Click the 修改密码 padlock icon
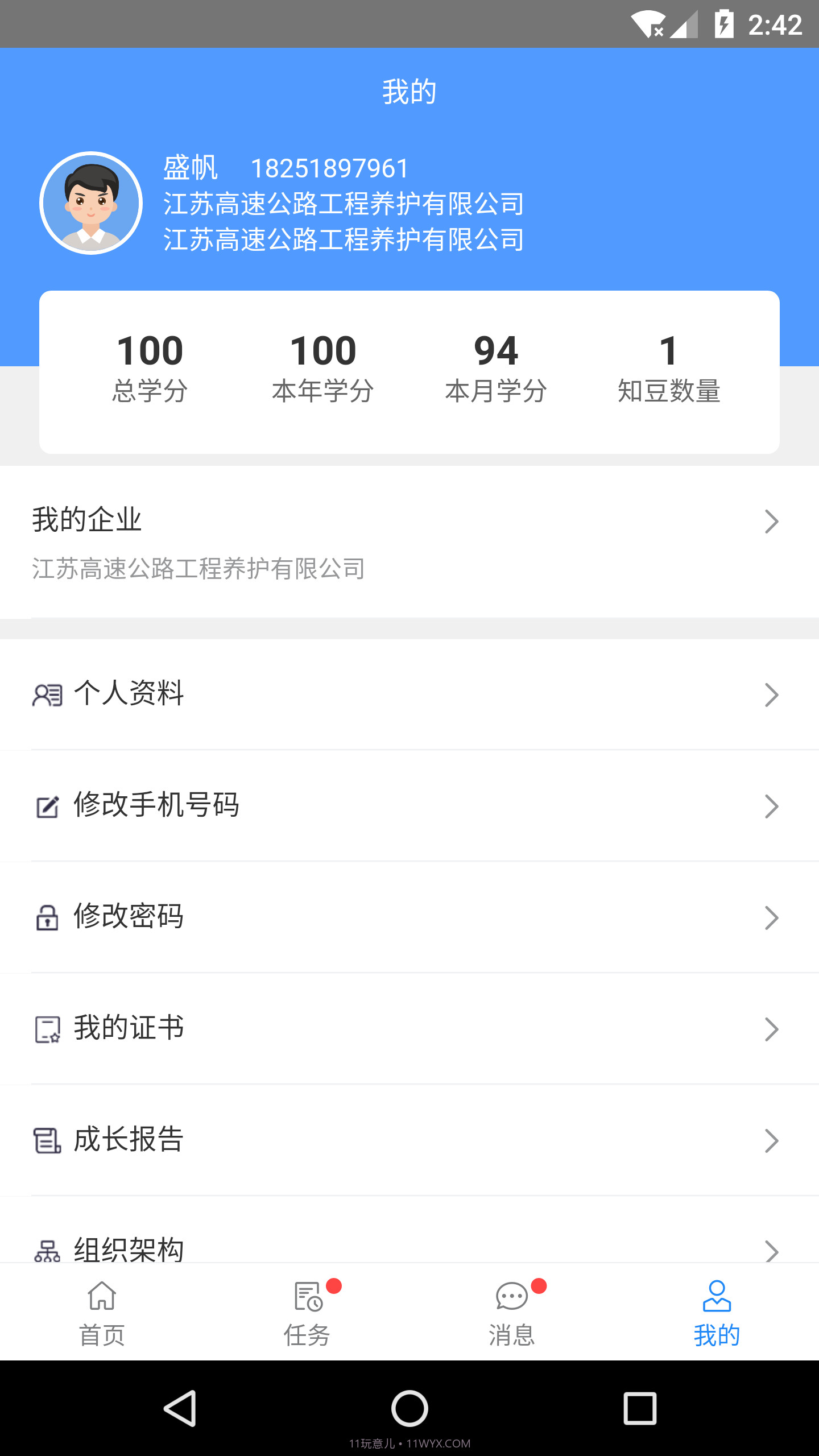 [47, 917]
